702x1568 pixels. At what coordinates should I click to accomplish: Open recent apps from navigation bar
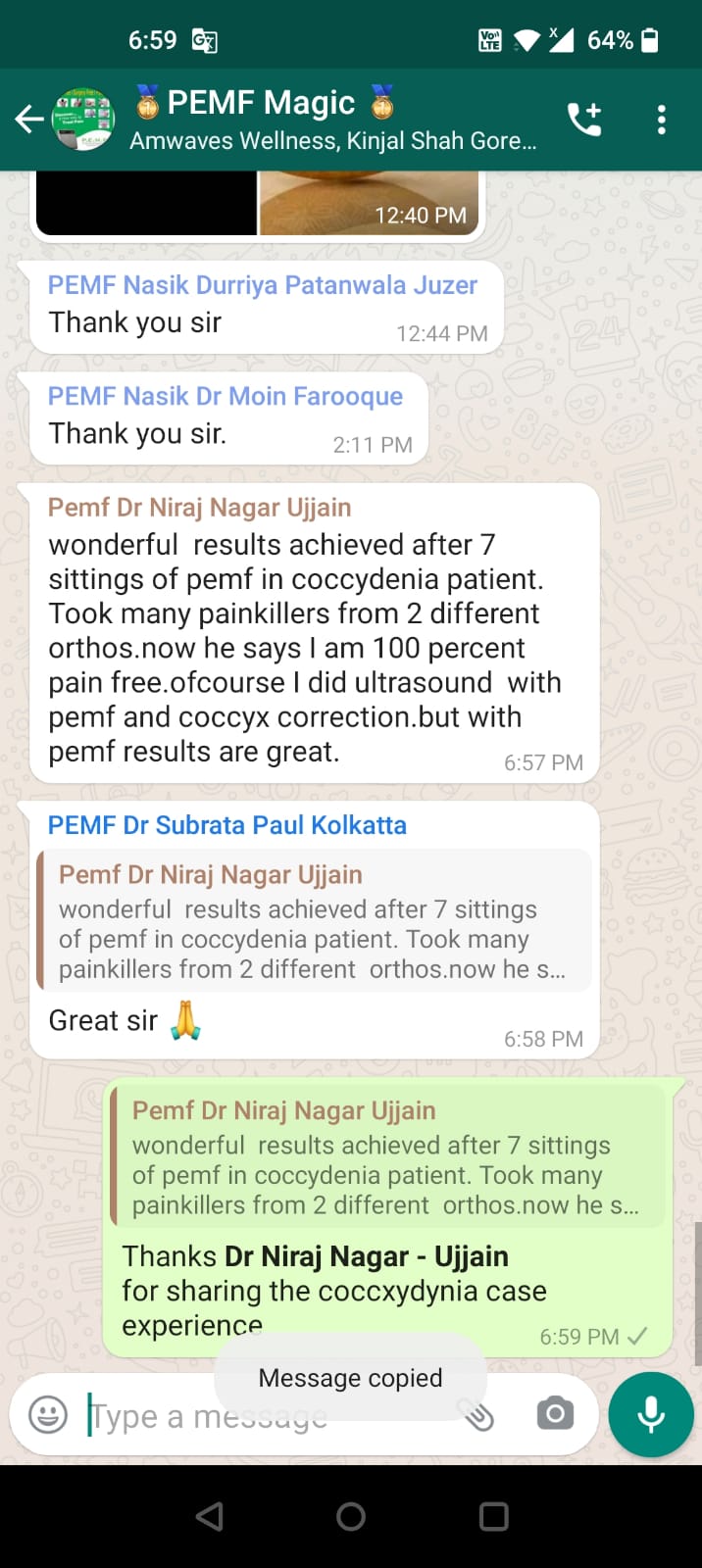493,1516
